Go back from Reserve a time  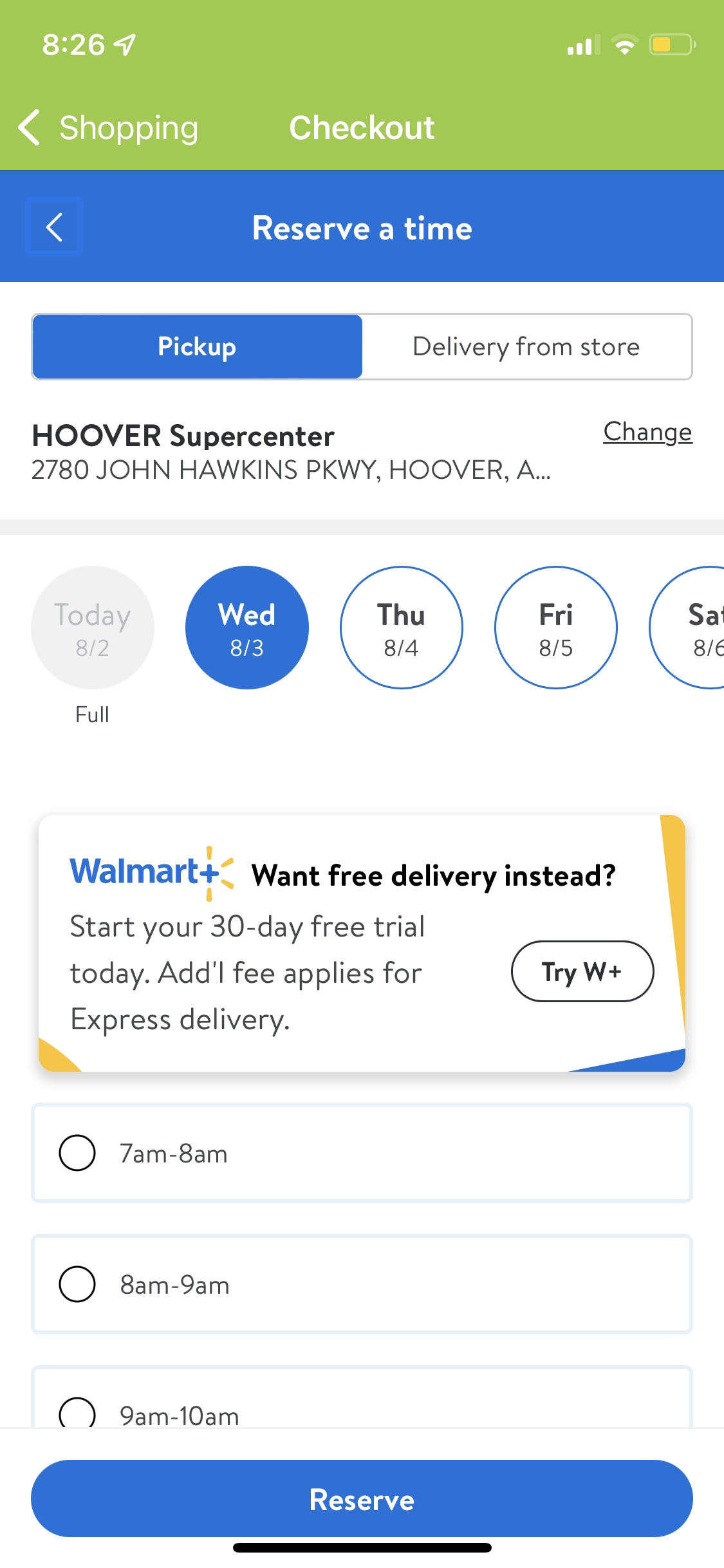tap(54, 227)
